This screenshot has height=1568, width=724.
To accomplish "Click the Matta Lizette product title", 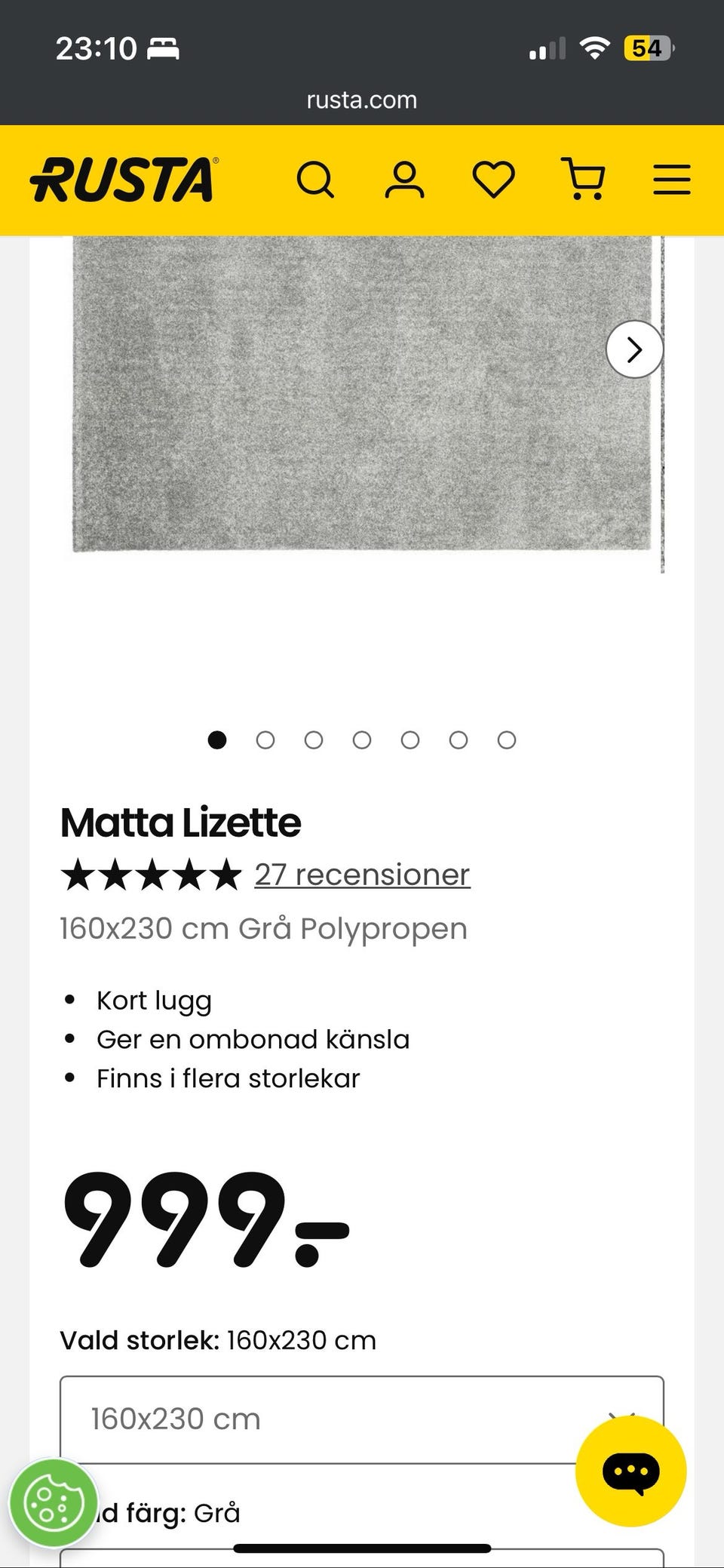I will pos(179,822).
